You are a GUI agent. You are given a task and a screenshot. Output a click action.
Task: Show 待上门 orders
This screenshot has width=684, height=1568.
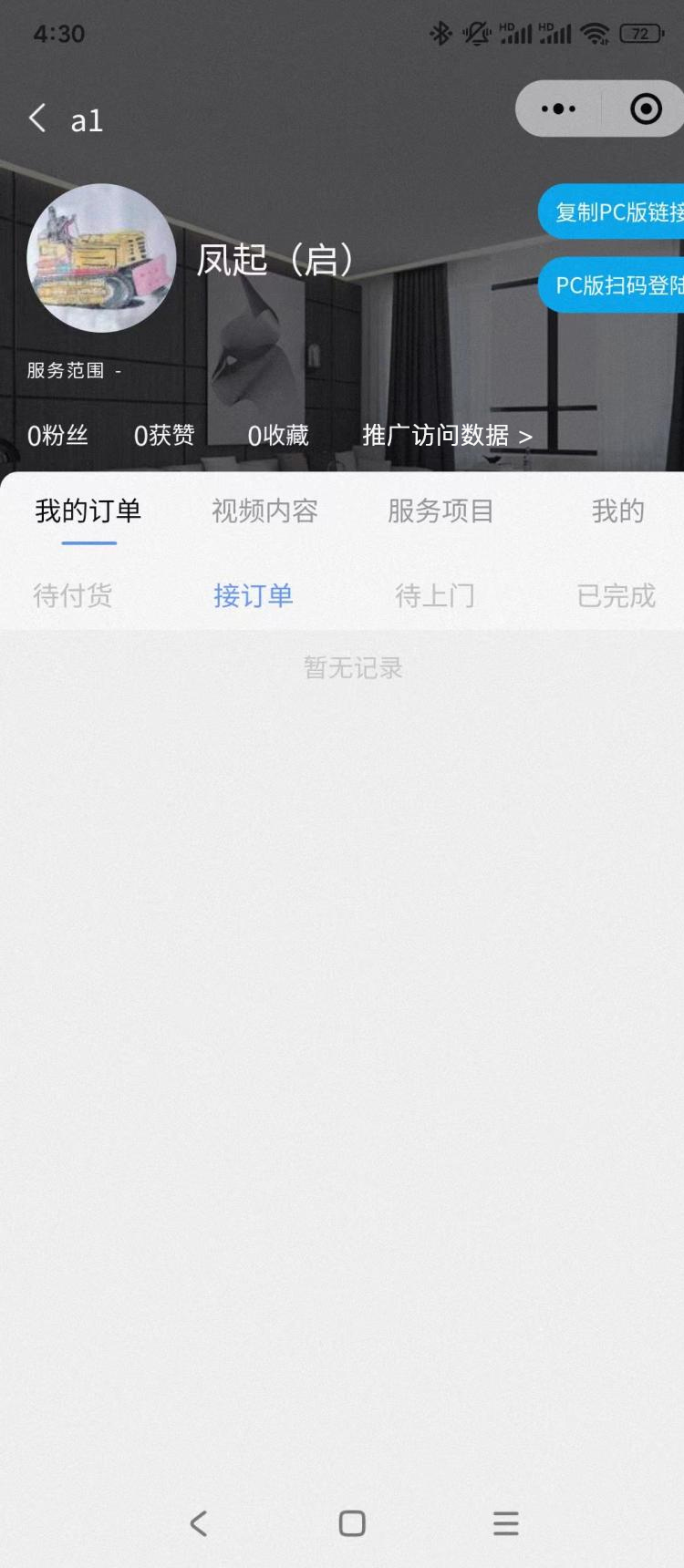[x=435, y=596]
